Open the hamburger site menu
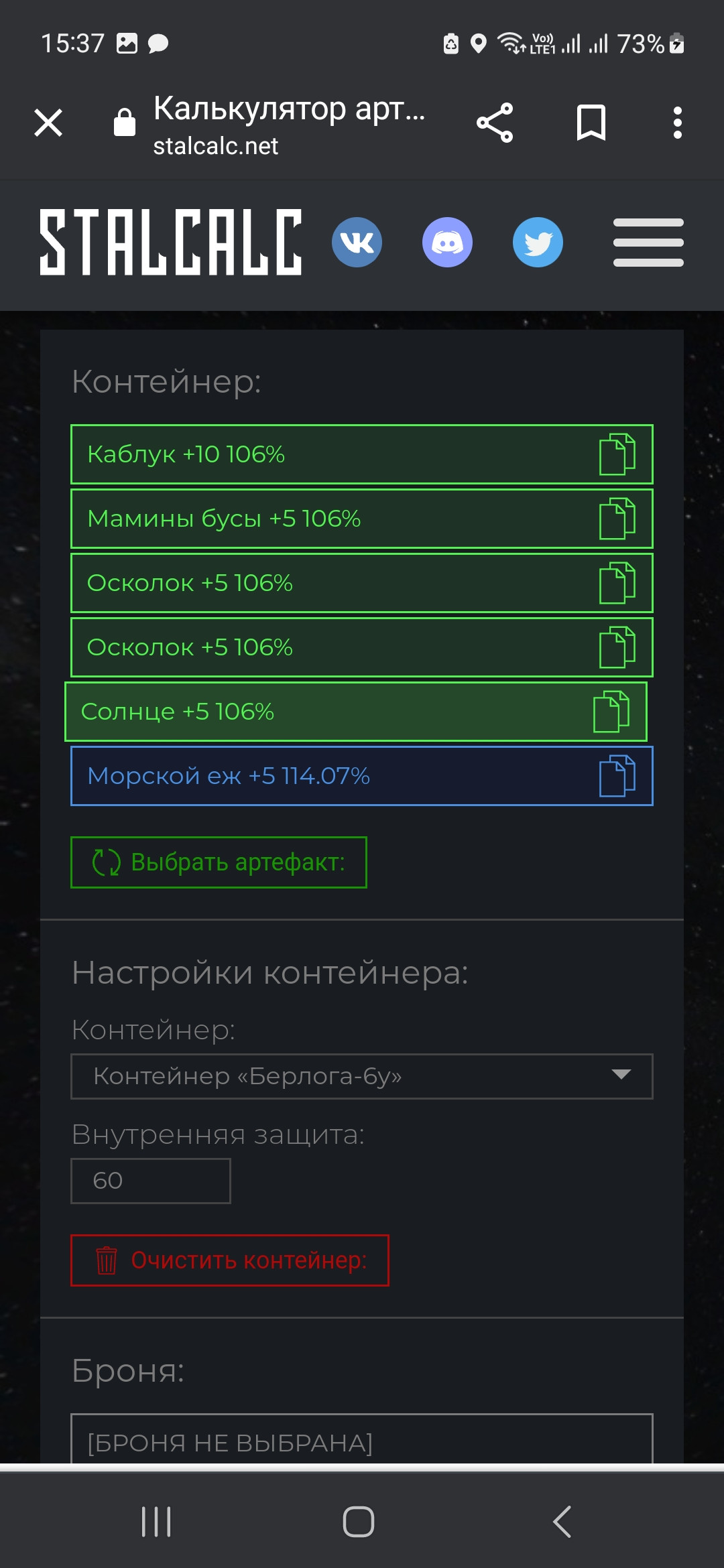 pyautogui.click(x=648, y=243)
